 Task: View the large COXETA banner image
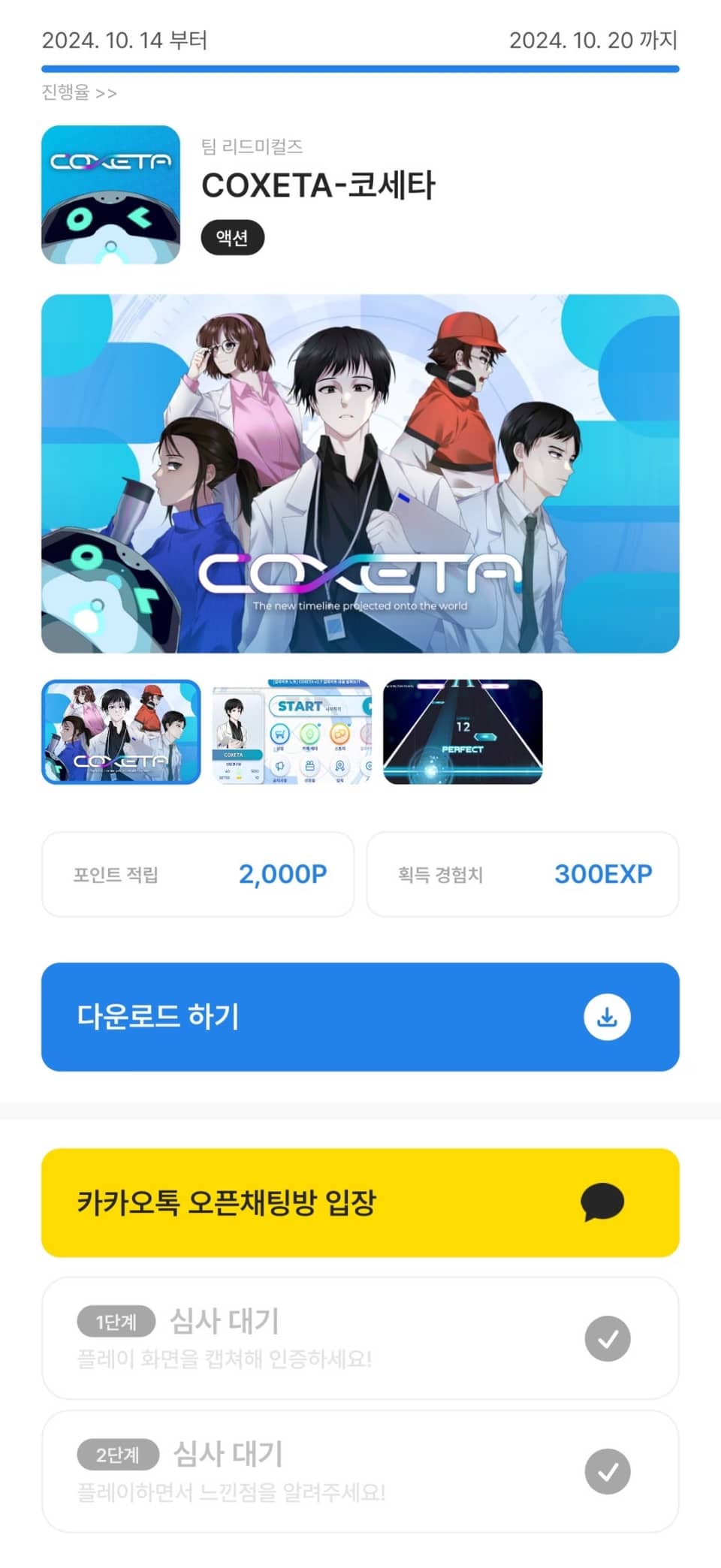(x=360, y=473)
